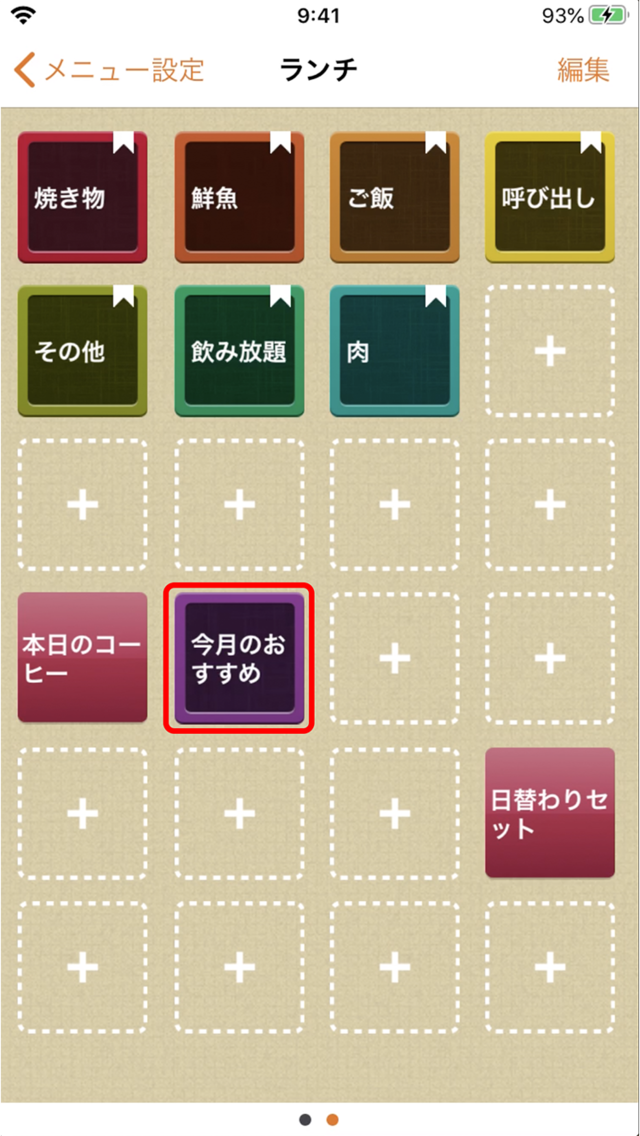Open the 今月のおすすめ tile
The height and width of the screenshot is (1136, 640).
[x=239, y=659]
